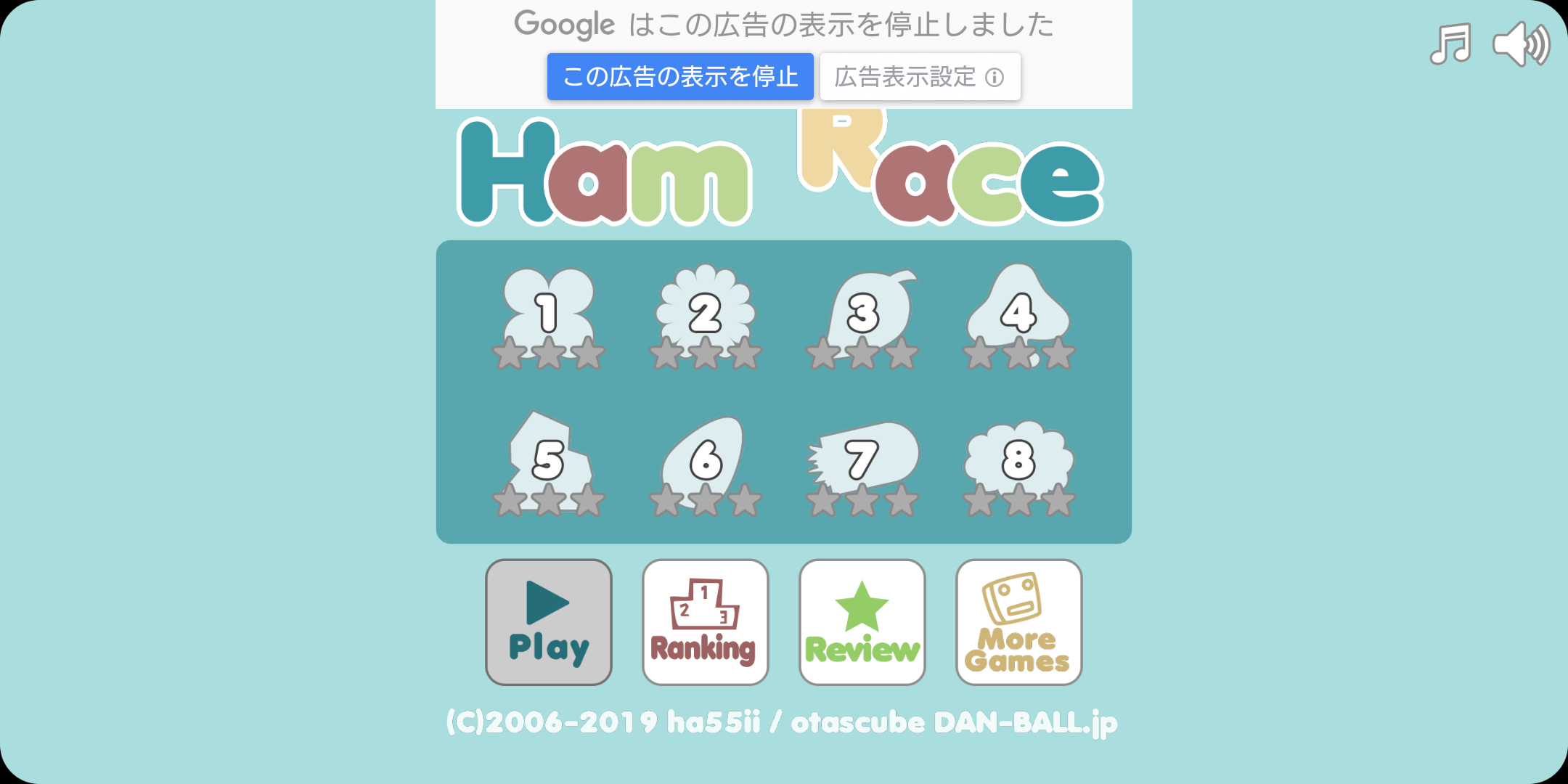Viewport: 1568px width, 784px height.
Task: Tap the blue stop-showing-this-ad button
Action: pos(680,76)
